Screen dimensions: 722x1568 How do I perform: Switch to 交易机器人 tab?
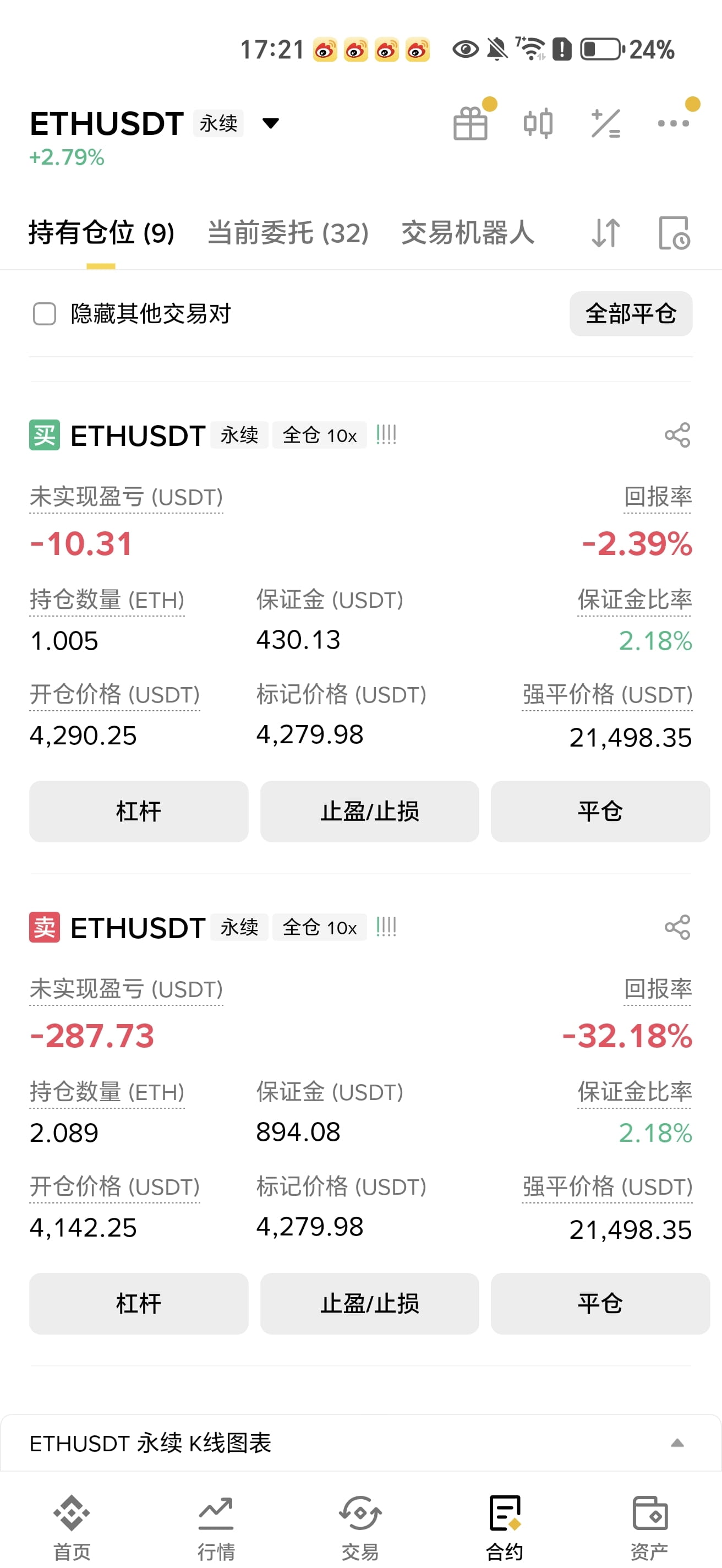[468, 233]
